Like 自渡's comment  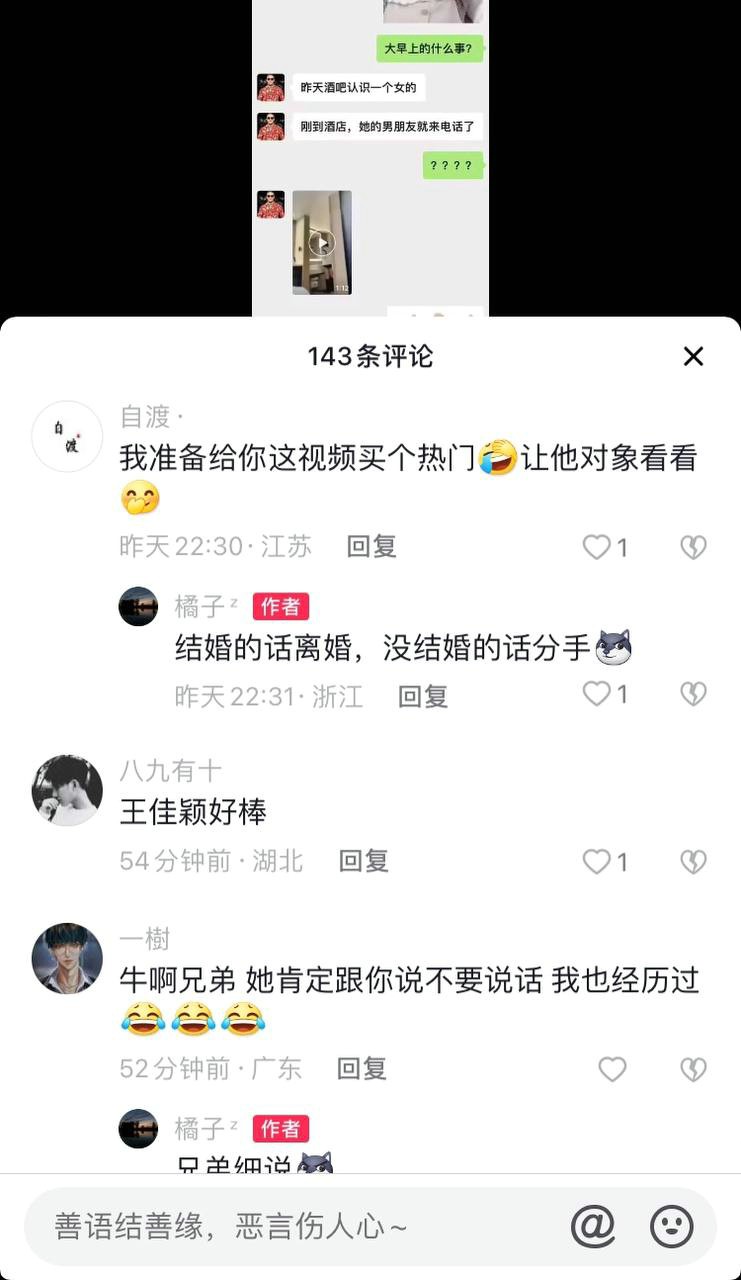[x=597, y=547]
